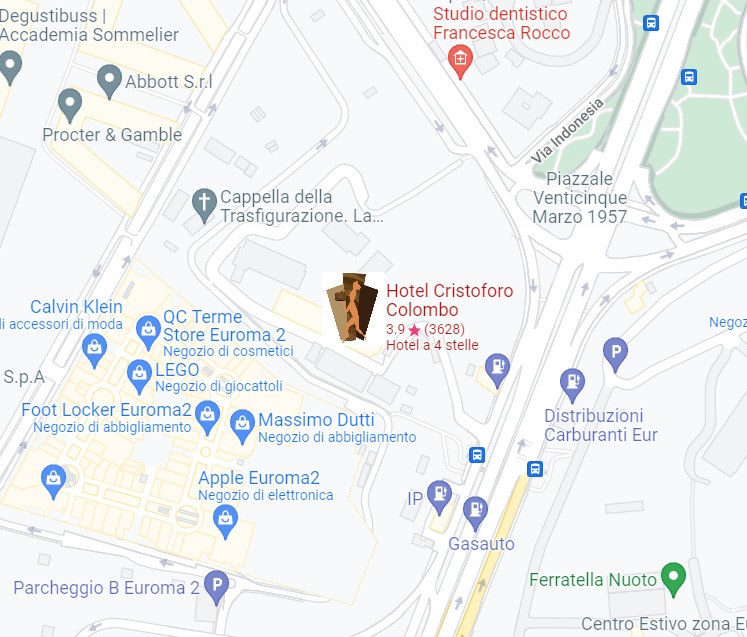Screen dimensions: 747x637
Task: Open Cappella della Trasfigurazione place marker
Action: click(204, 203)
